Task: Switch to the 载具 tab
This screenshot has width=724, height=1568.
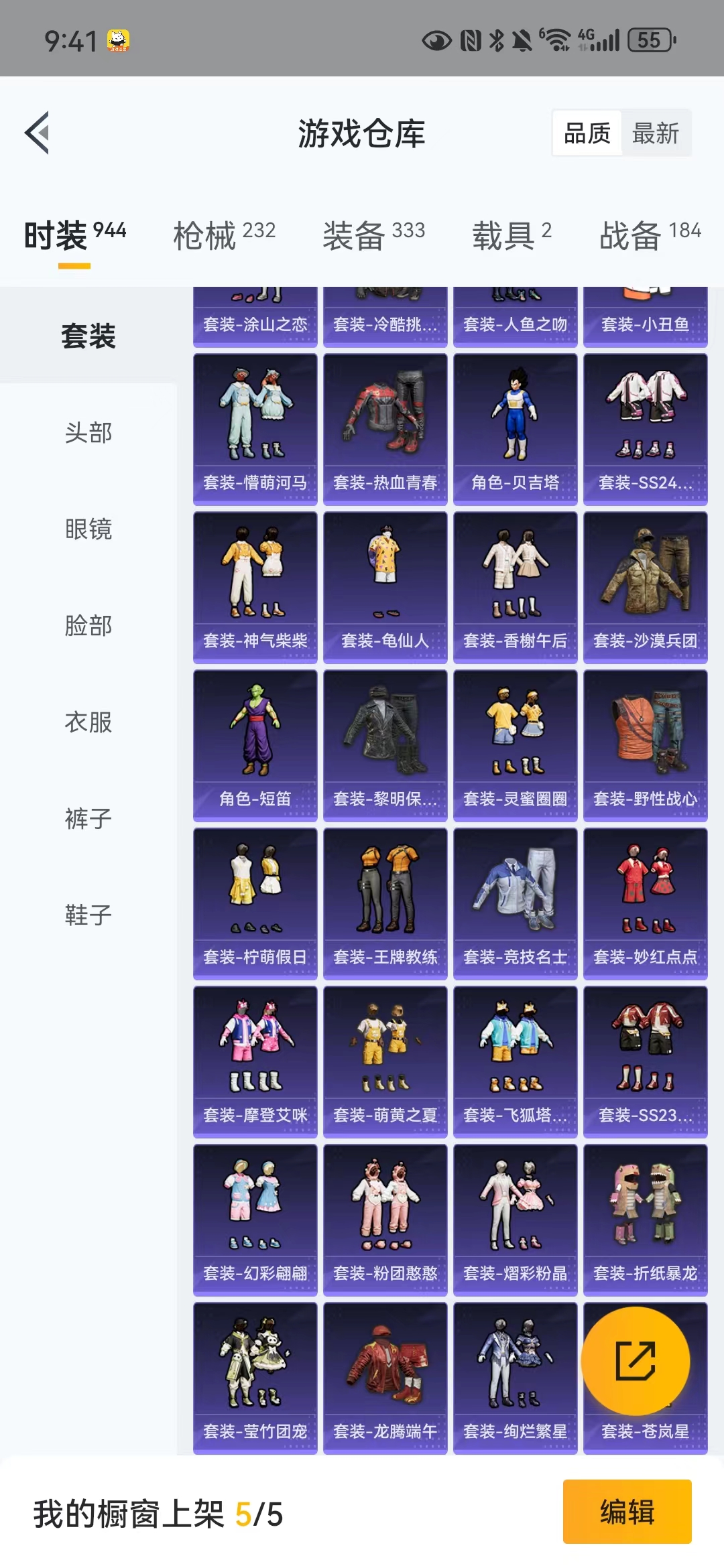Action: (x=511, y=235)
